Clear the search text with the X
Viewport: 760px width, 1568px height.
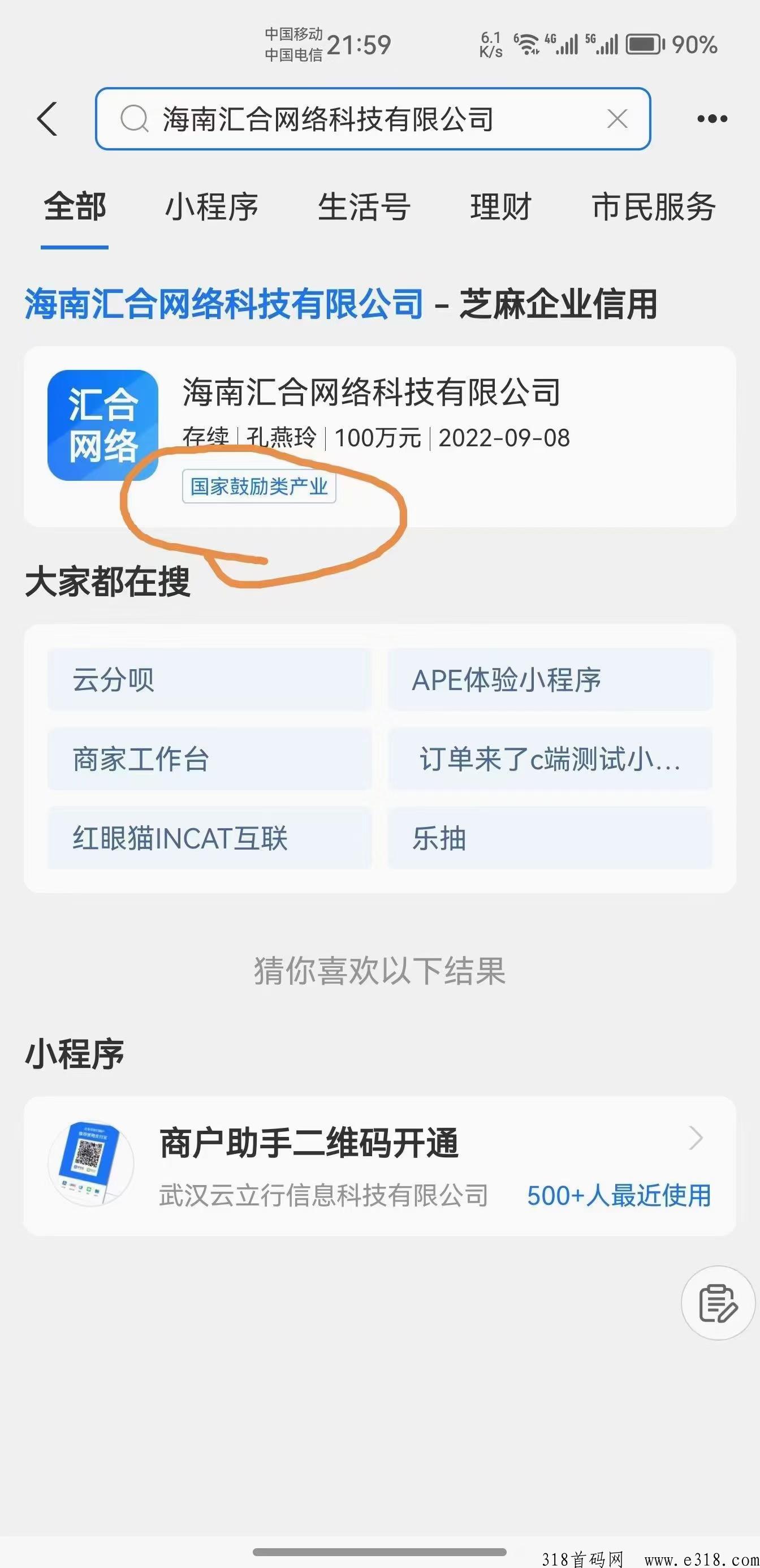tap(617, 119)
